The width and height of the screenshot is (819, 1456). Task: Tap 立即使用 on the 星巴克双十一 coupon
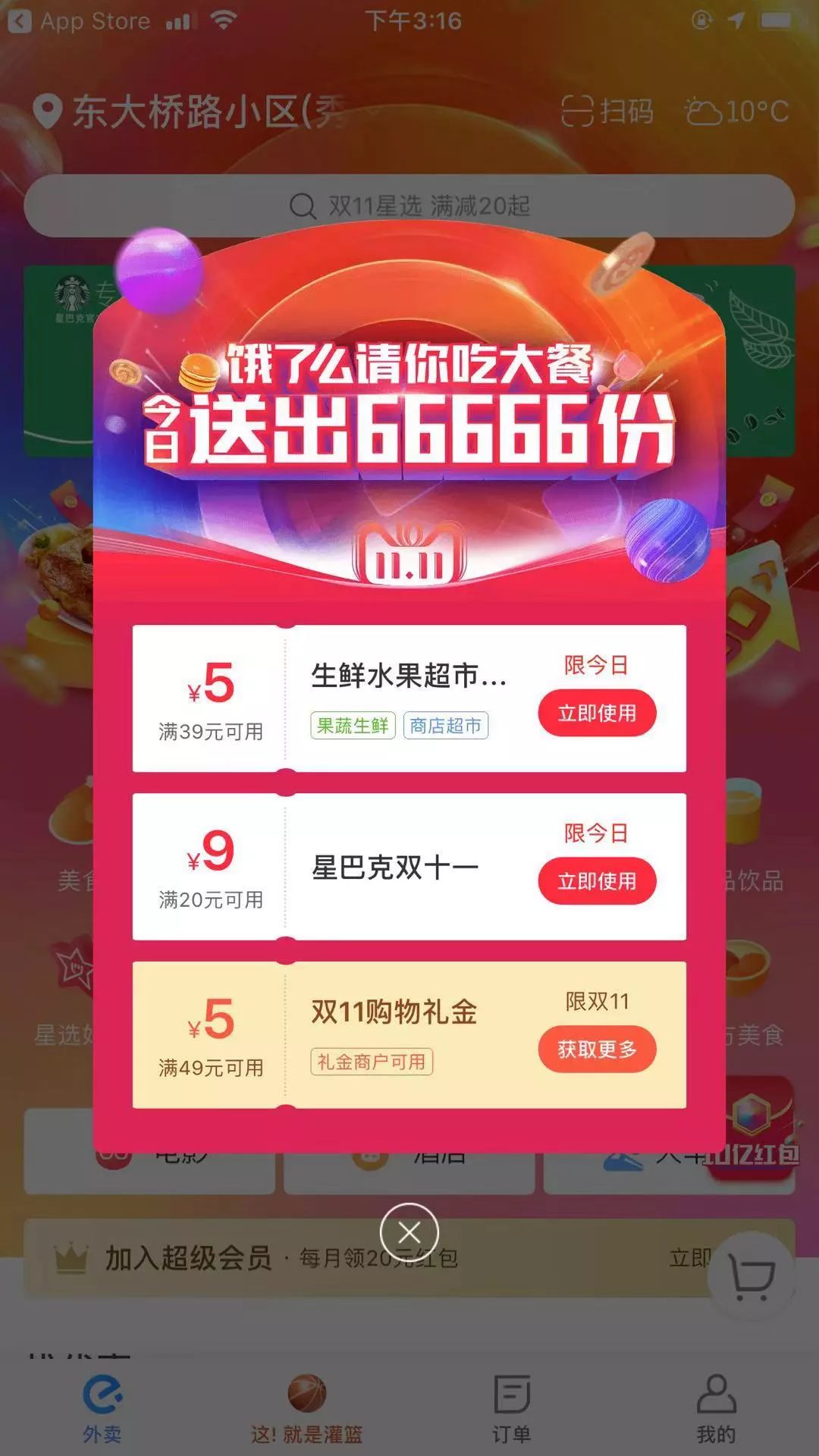(598, 881)
